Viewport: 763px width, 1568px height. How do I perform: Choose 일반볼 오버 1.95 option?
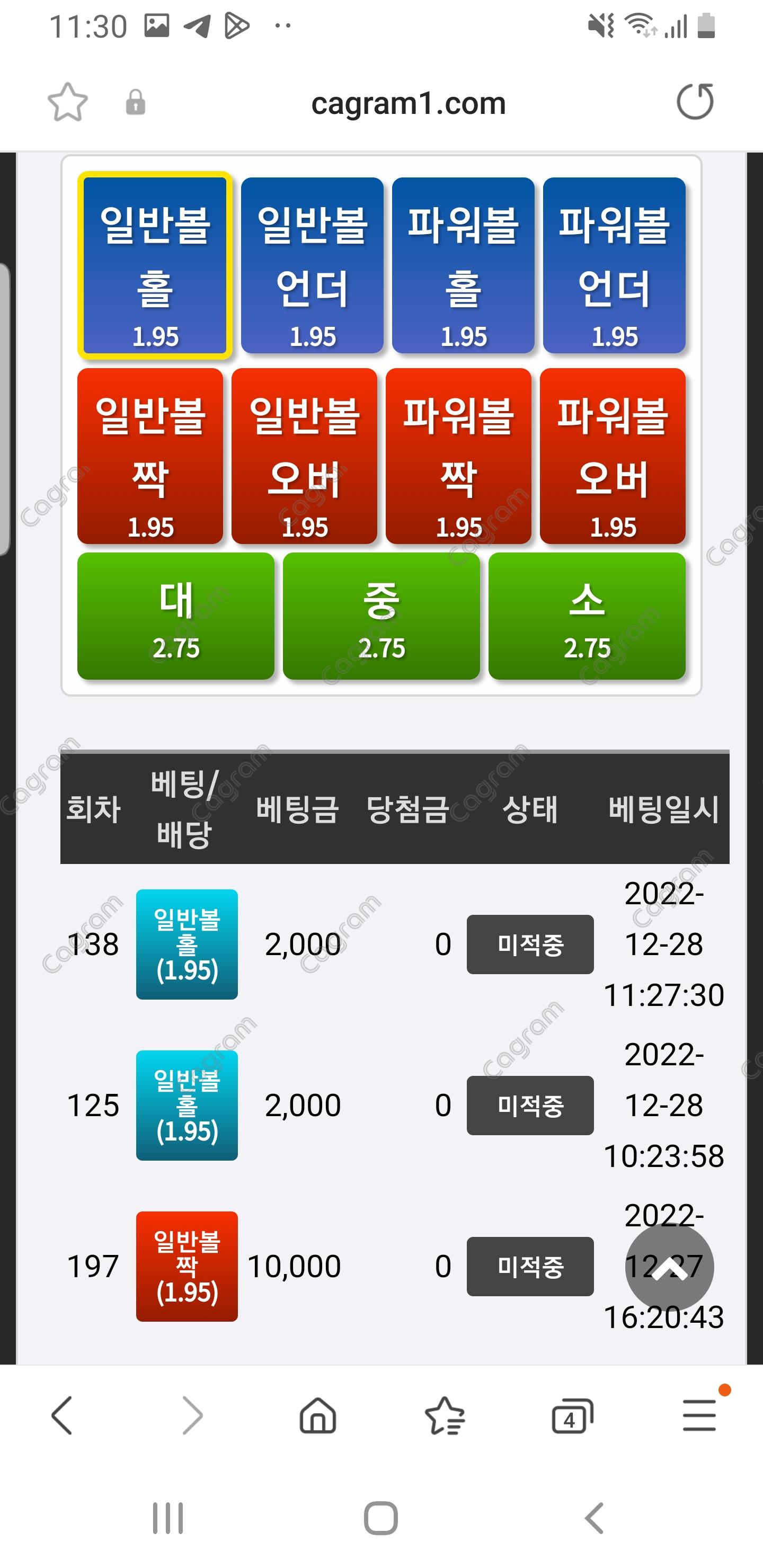(x=304, y=456)
